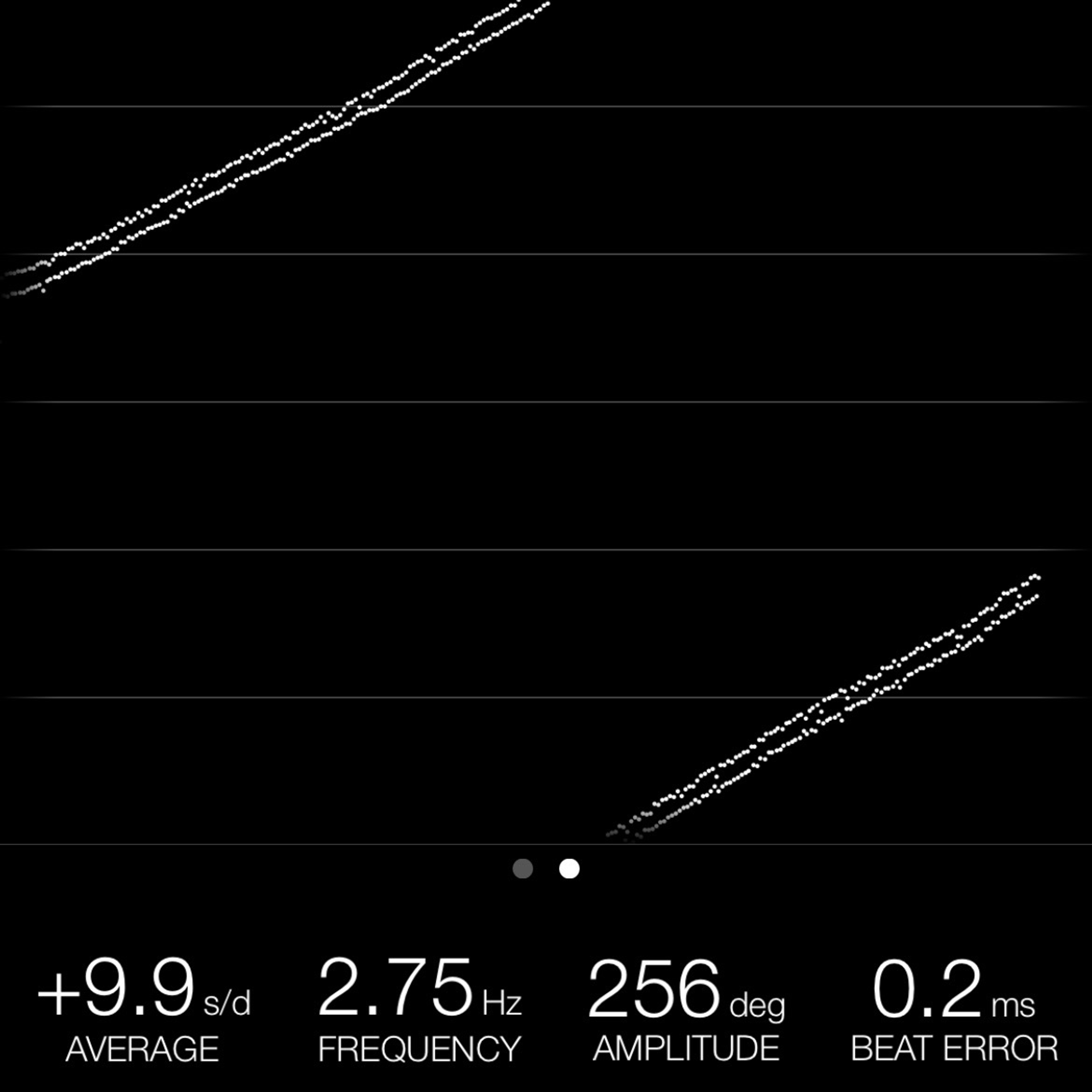Select the highlighted second page dot
This screenshot has width=1092, height=1092.
pyautogui.click(x=569, y=869)
